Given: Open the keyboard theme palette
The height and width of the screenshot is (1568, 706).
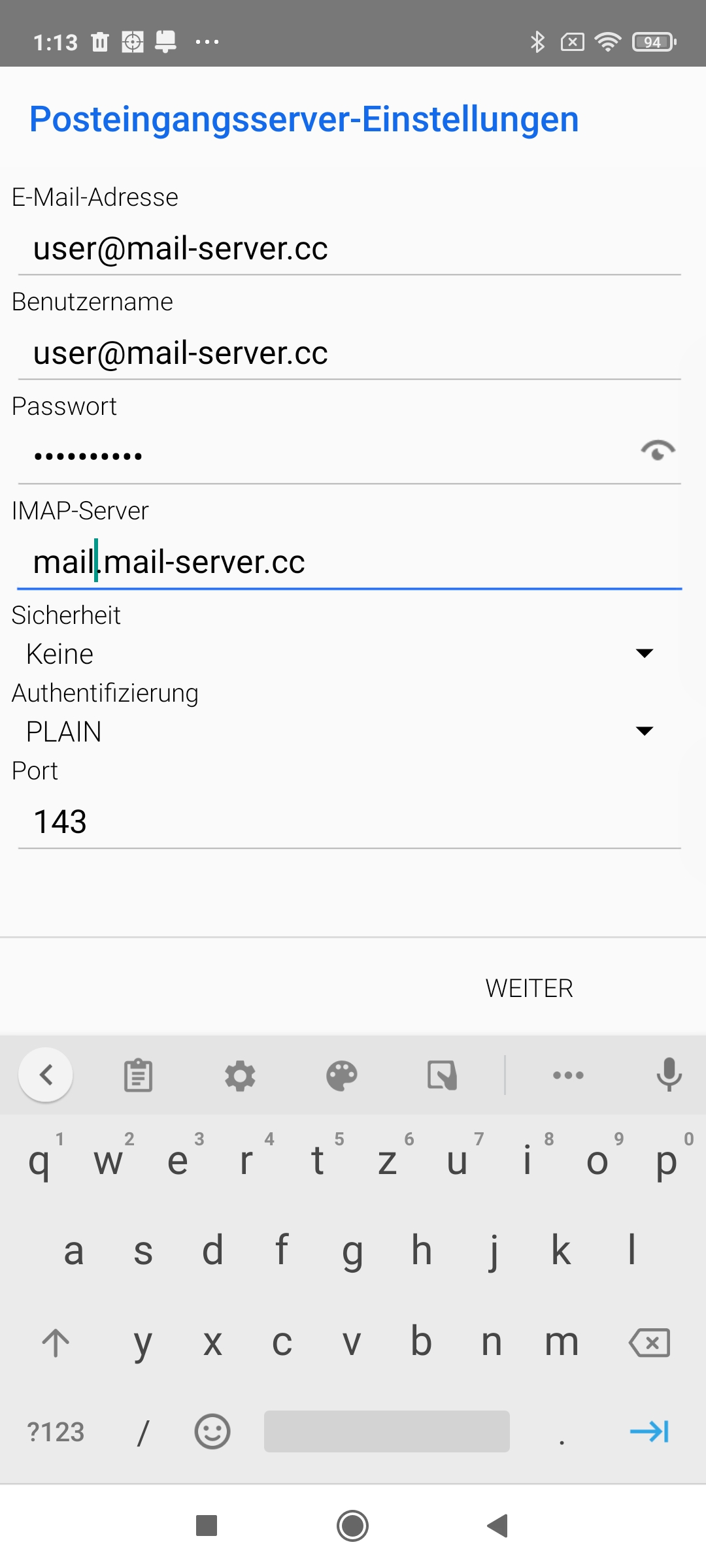Looking at the screenshot, I should [342, 1075].
